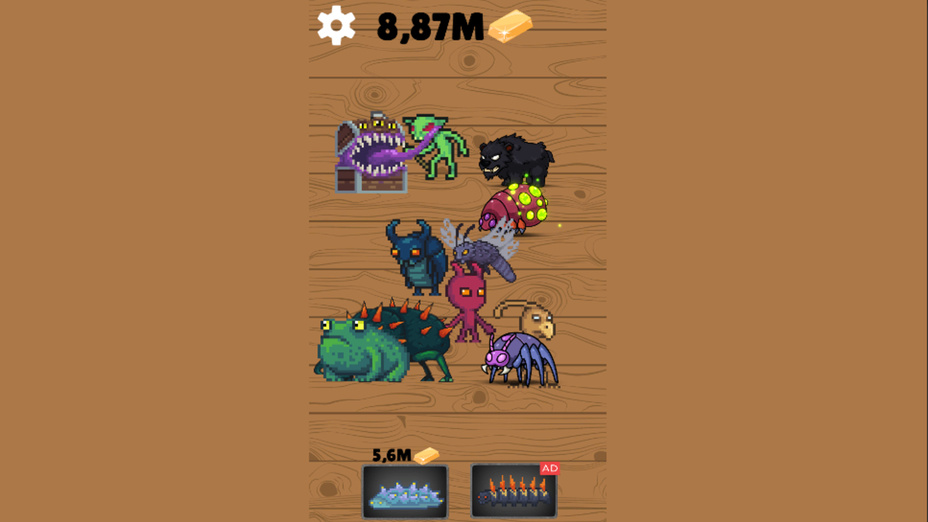Buy the blue spiky monster for 5,6M
928x522 pixels.
click(405, 491)
